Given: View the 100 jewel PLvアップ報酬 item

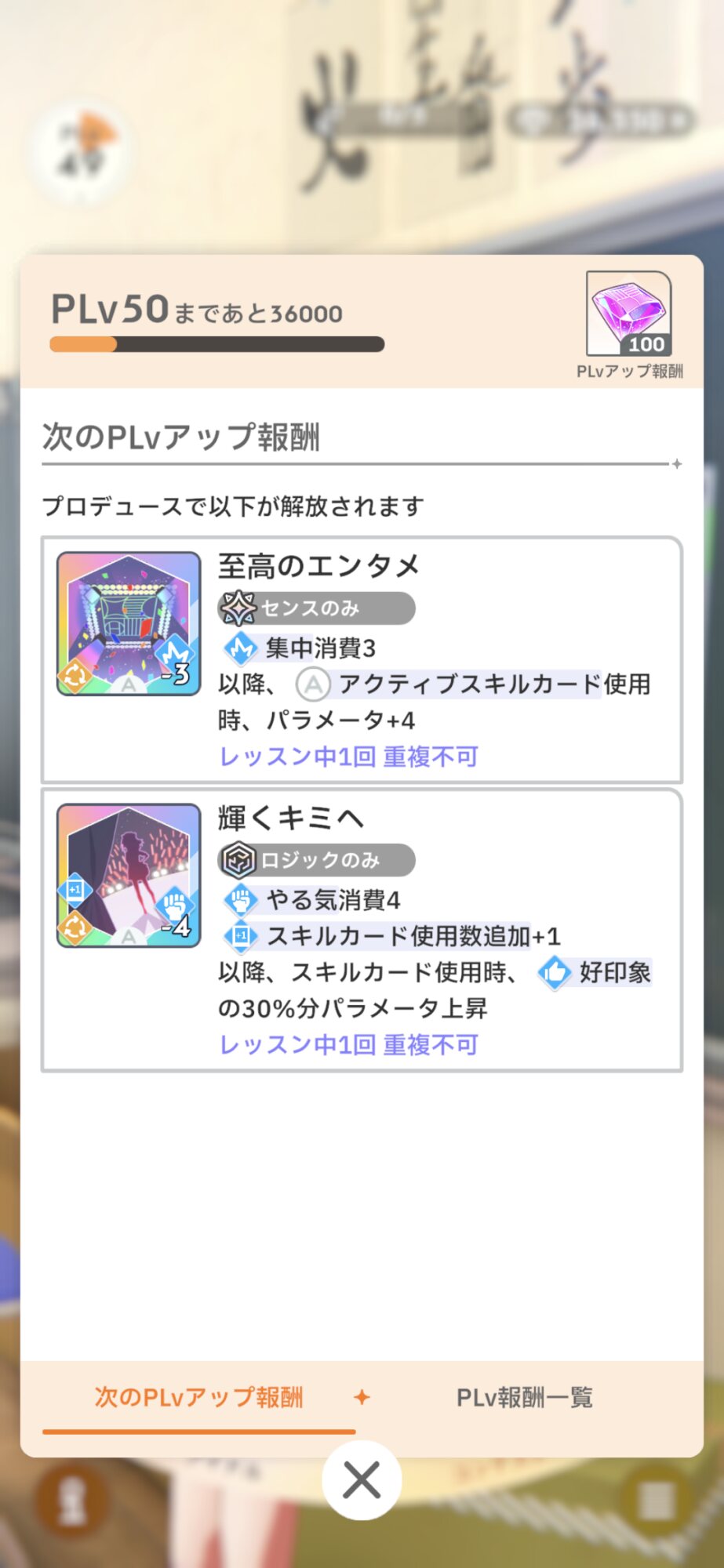Looking at the screenshot, I should coord(629,314).
